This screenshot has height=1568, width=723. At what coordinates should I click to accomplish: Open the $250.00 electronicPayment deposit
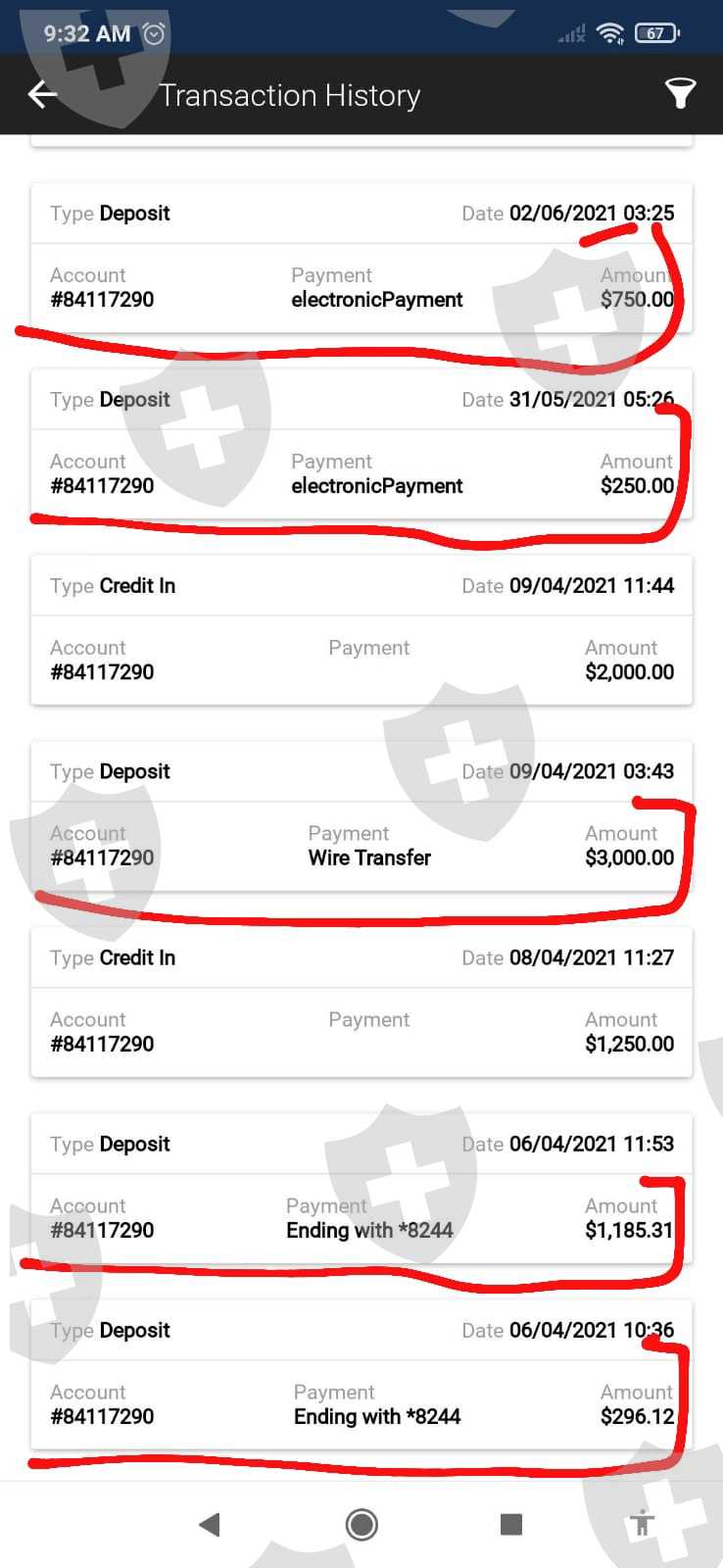[361, 444]
